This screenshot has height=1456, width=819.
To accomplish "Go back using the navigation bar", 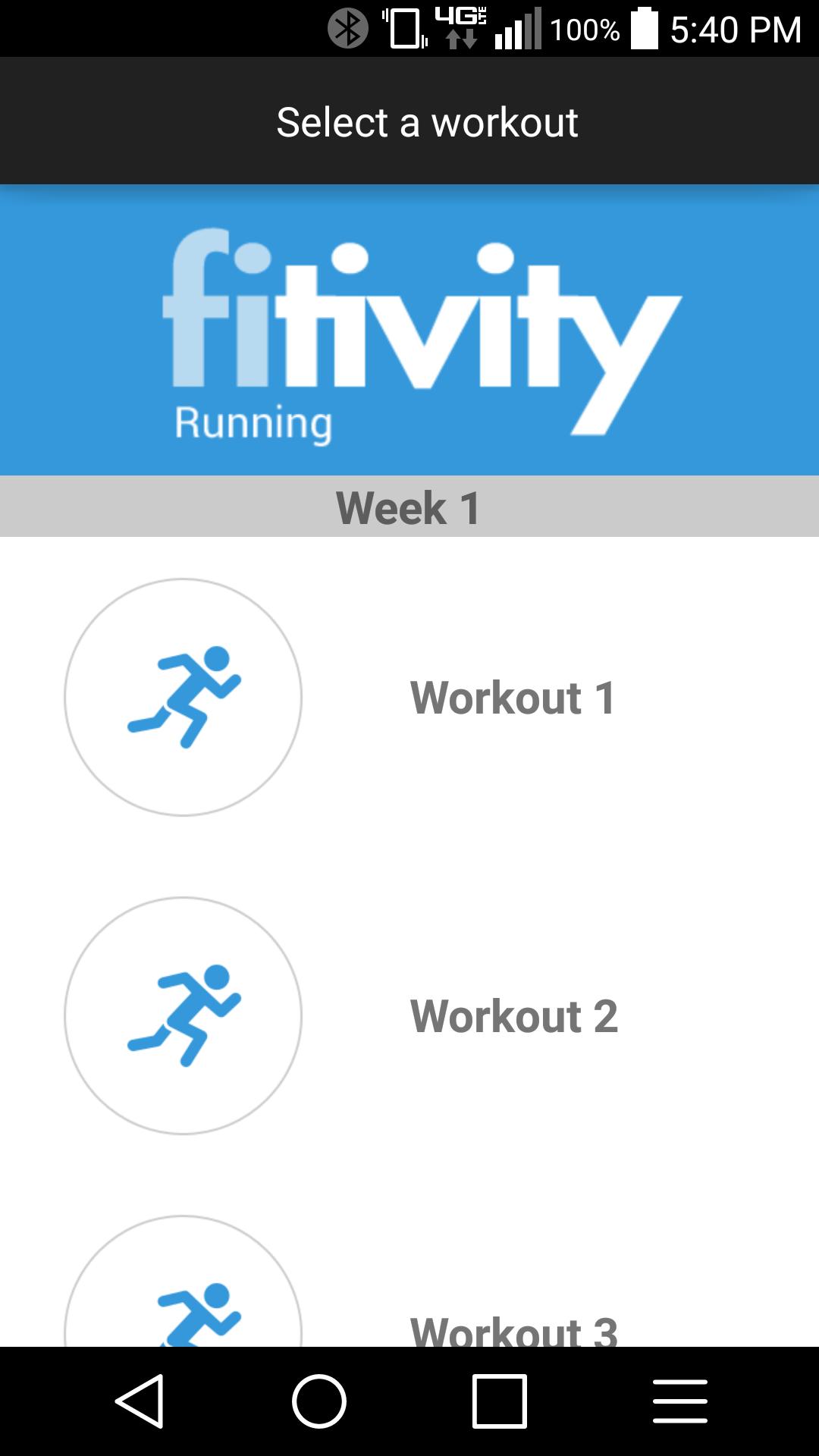I will [x=140, y=1401].
